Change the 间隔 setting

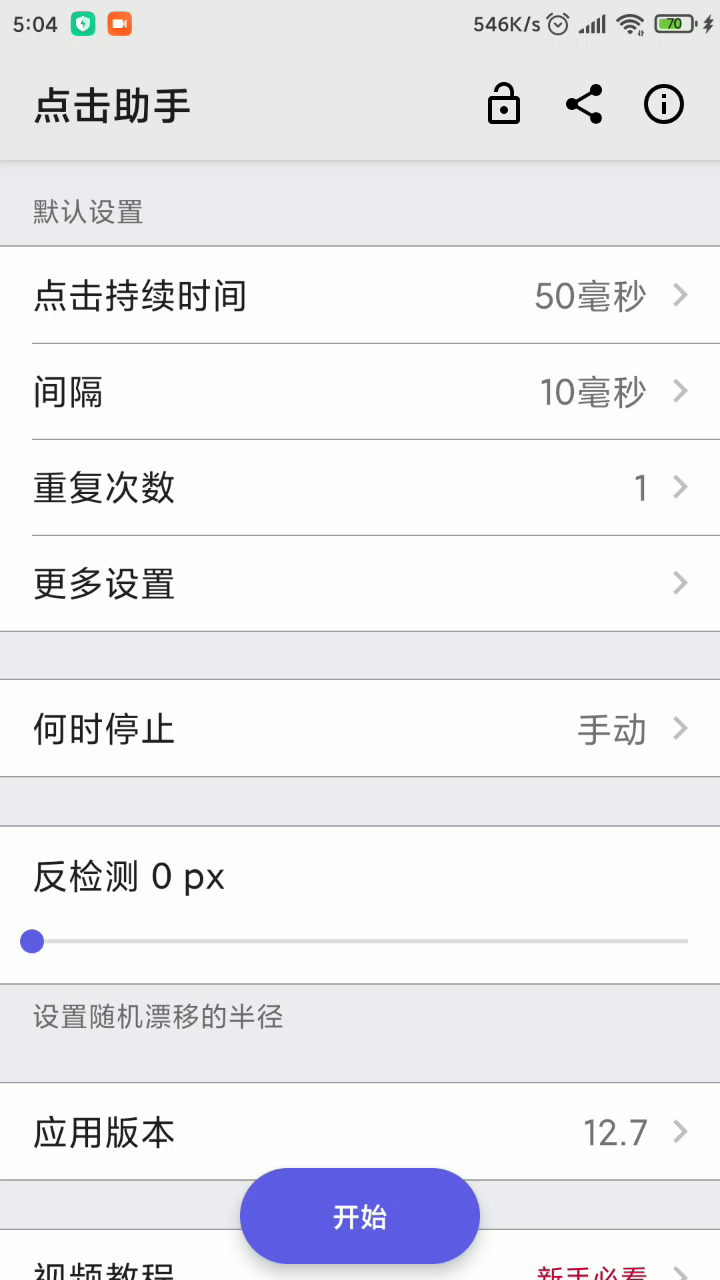coord(360,392)
